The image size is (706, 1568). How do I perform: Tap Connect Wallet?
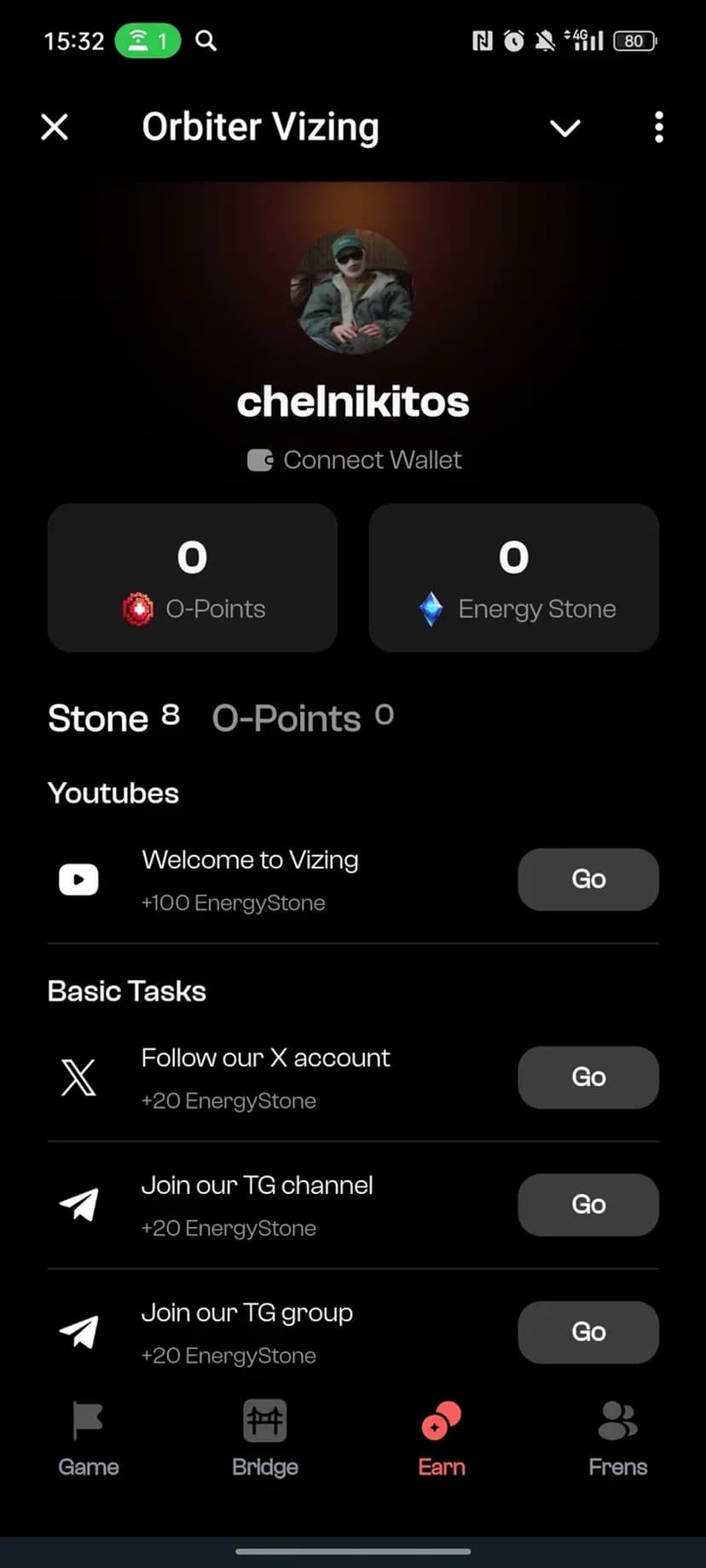[x=355, y=460]
